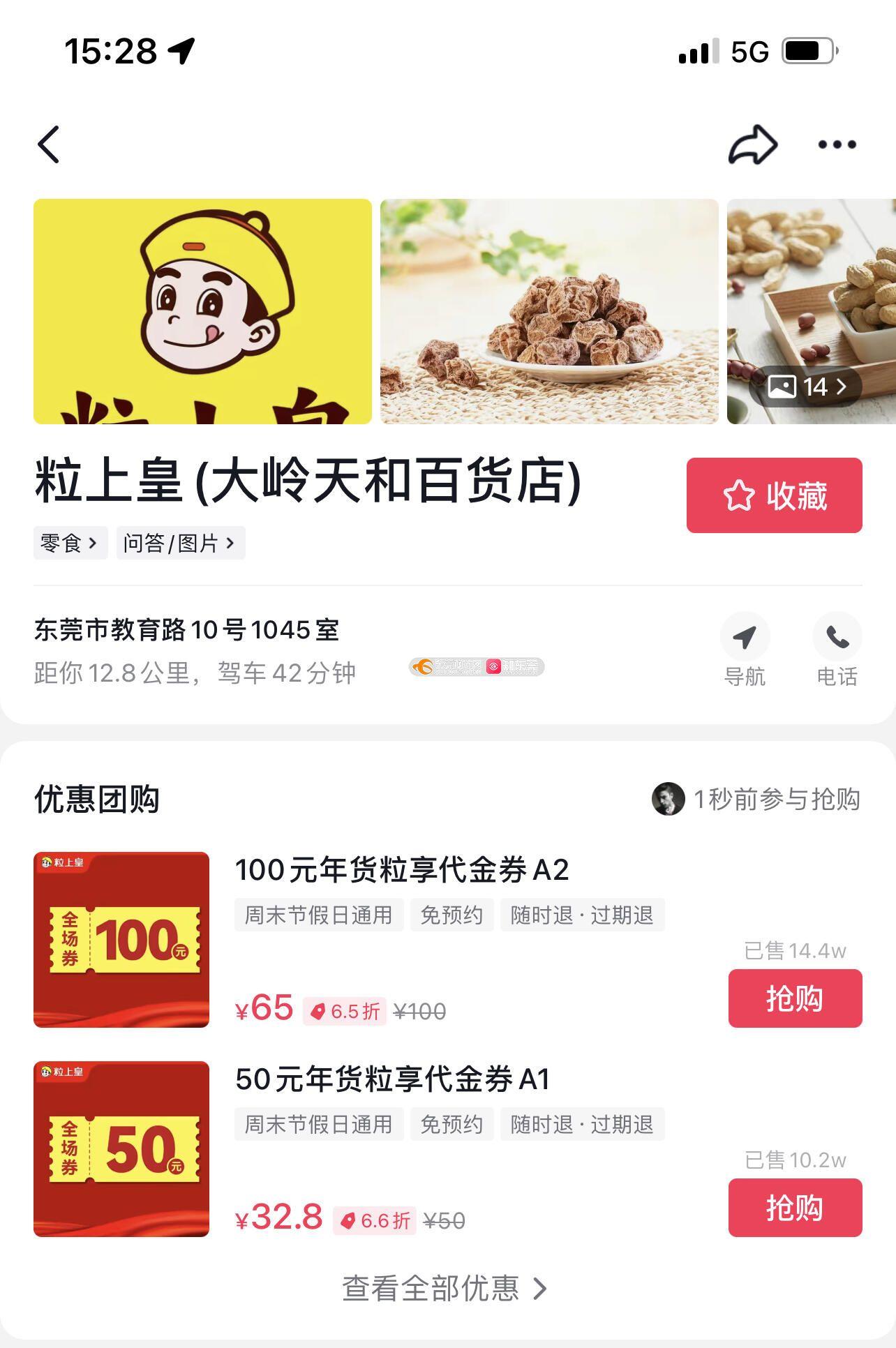Call the store via 电话

click(837, 649)
